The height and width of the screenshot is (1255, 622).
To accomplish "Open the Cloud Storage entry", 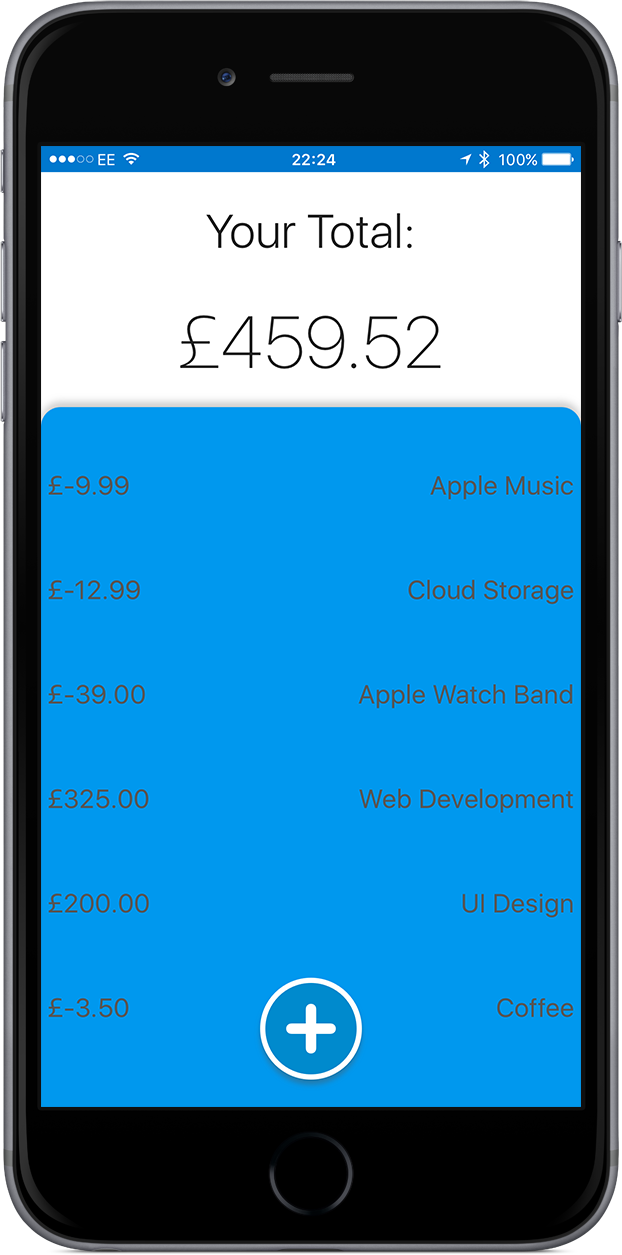I will pyautogui.click(x=311, y=590).
